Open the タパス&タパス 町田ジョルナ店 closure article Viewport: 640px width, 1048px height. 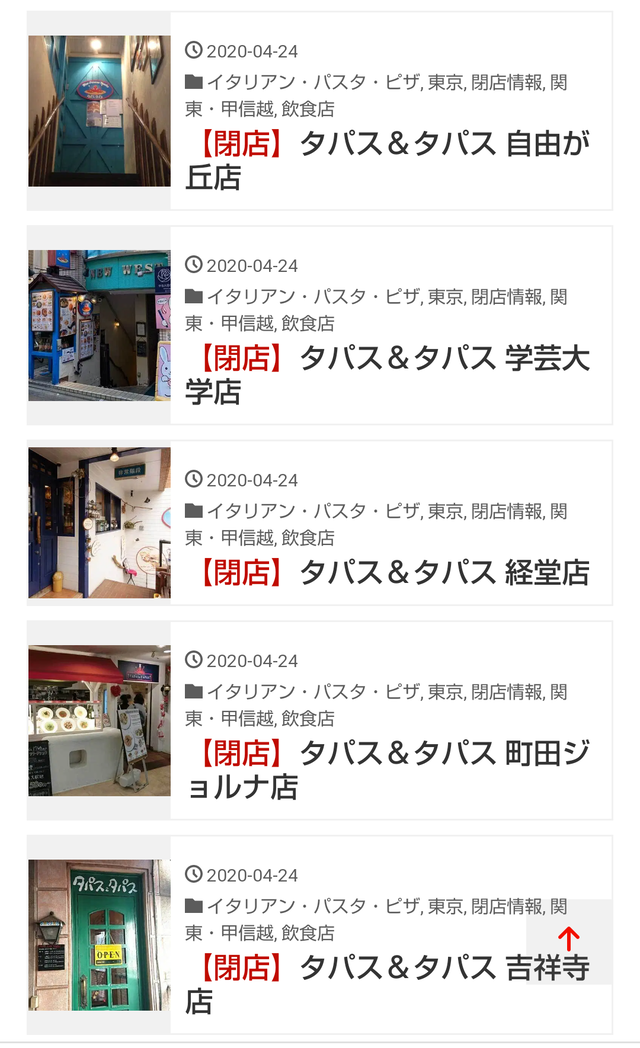[x=388, y=770]
